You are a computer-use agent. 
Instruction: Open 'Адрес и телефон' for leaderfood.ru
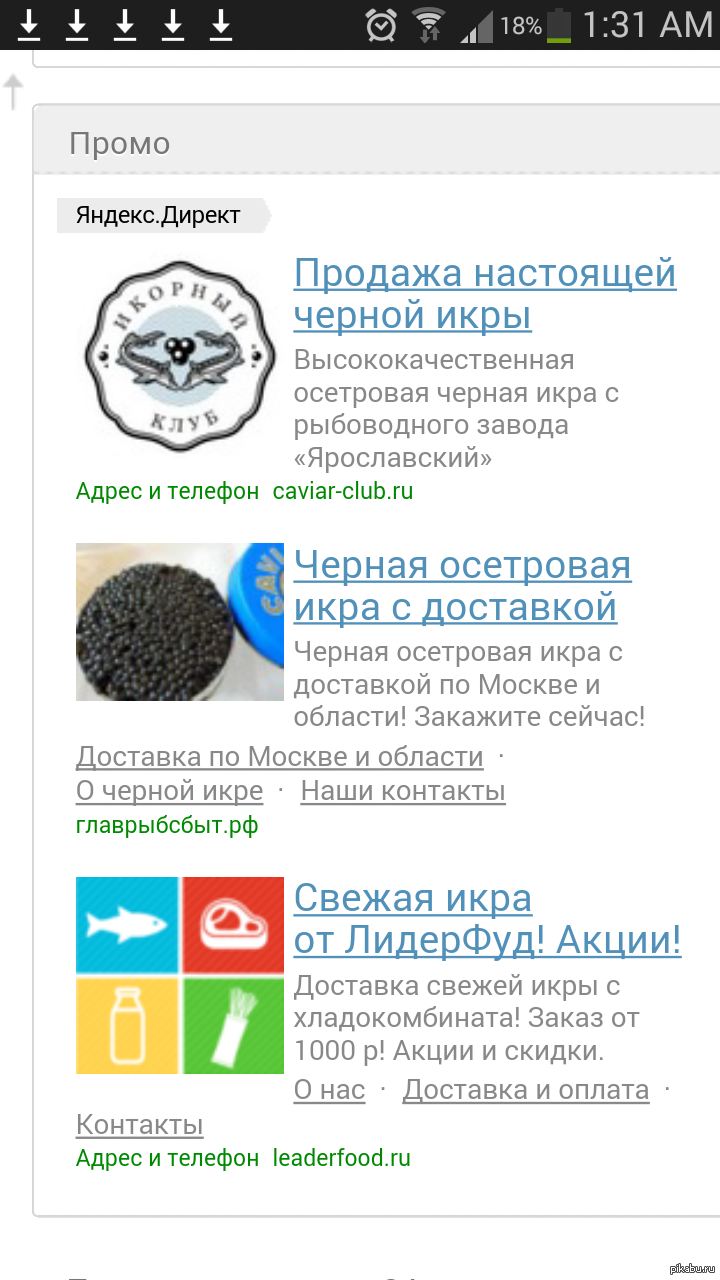(167, 1158)
